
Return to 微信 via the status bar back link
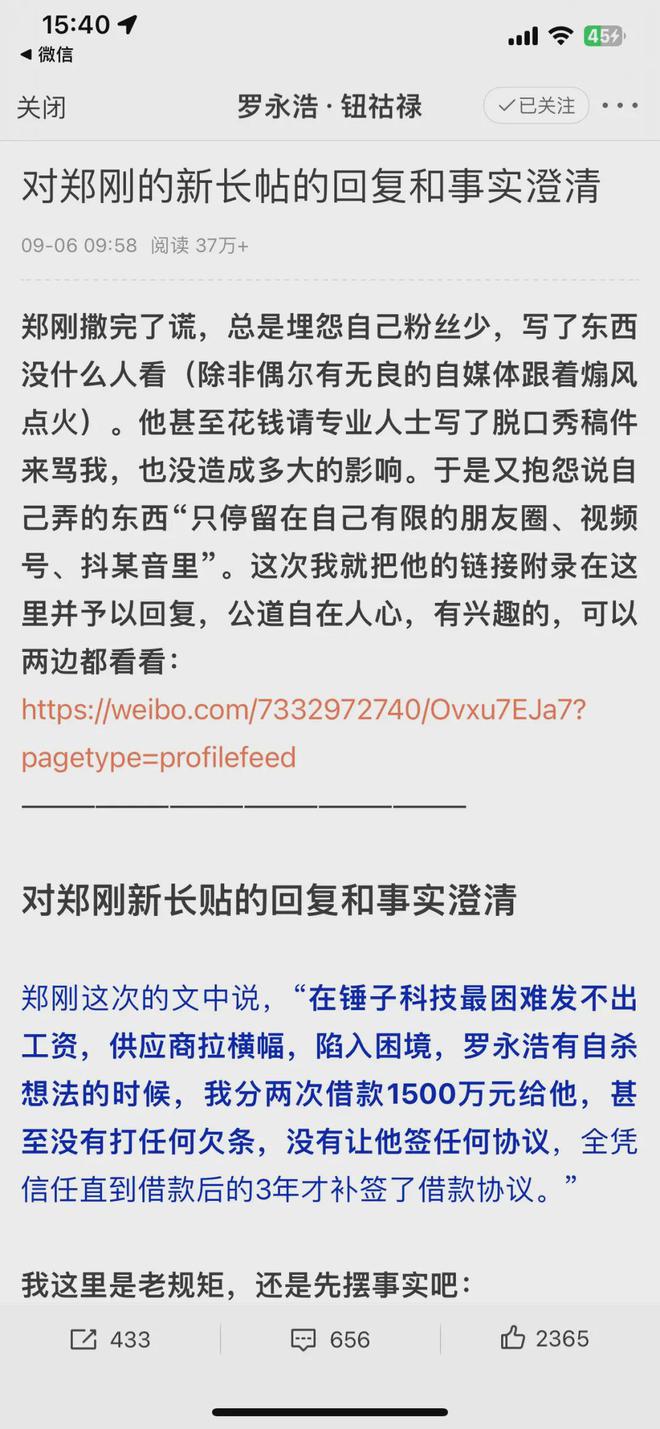tap(46, 55)
